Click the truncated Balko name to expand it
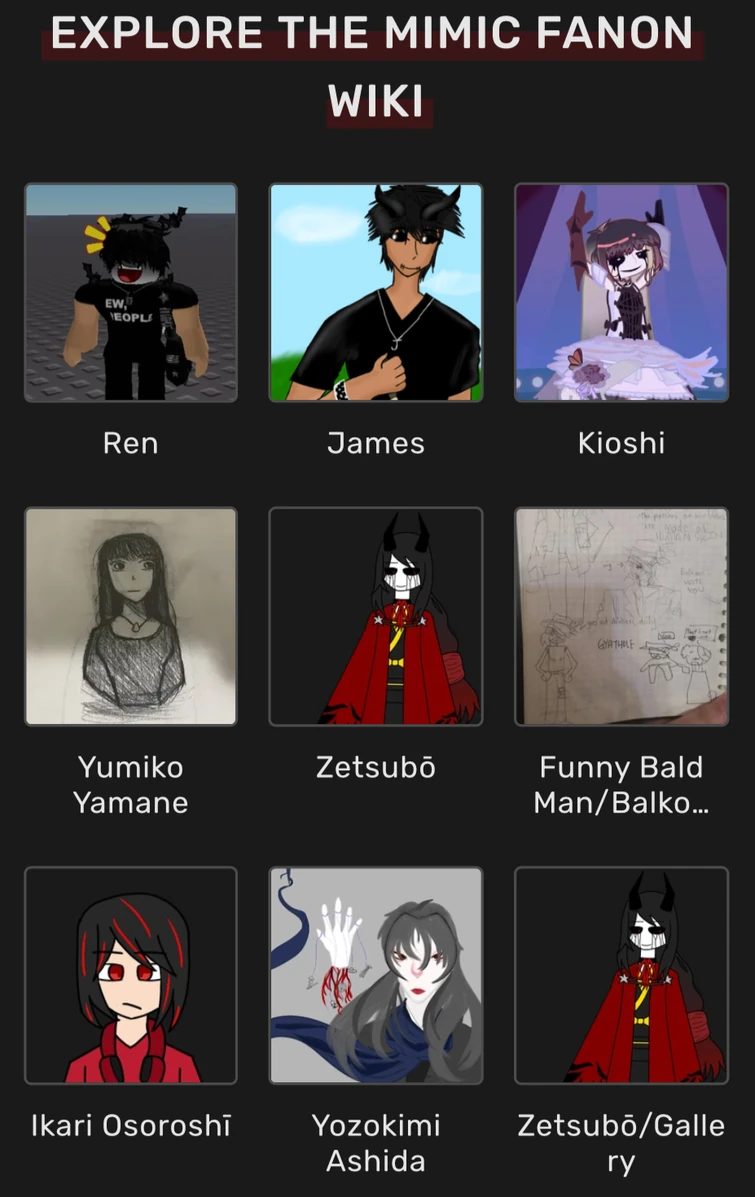Screen dimensions: 755x1197 (622, 802)
